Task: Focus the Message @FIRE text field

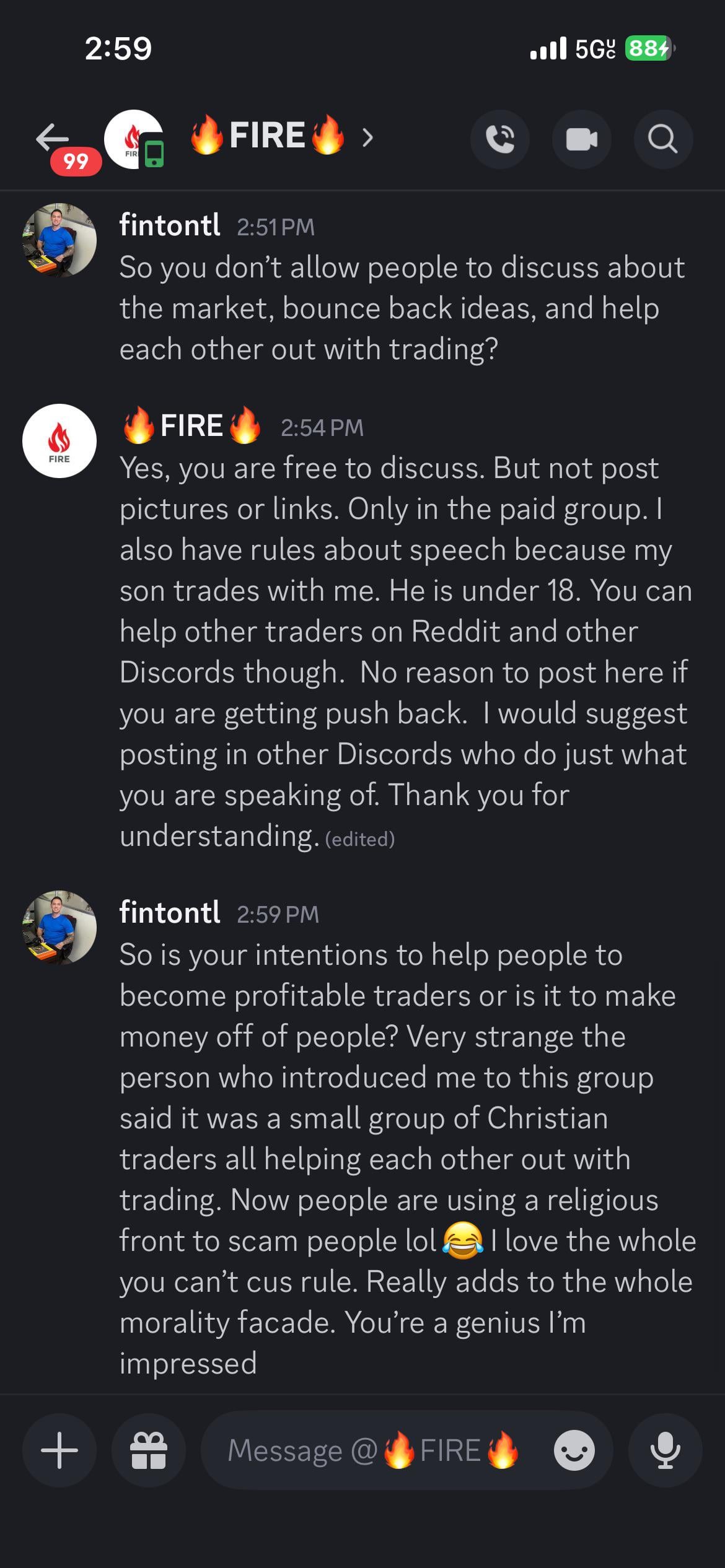Action: (x=372, y=1450)
